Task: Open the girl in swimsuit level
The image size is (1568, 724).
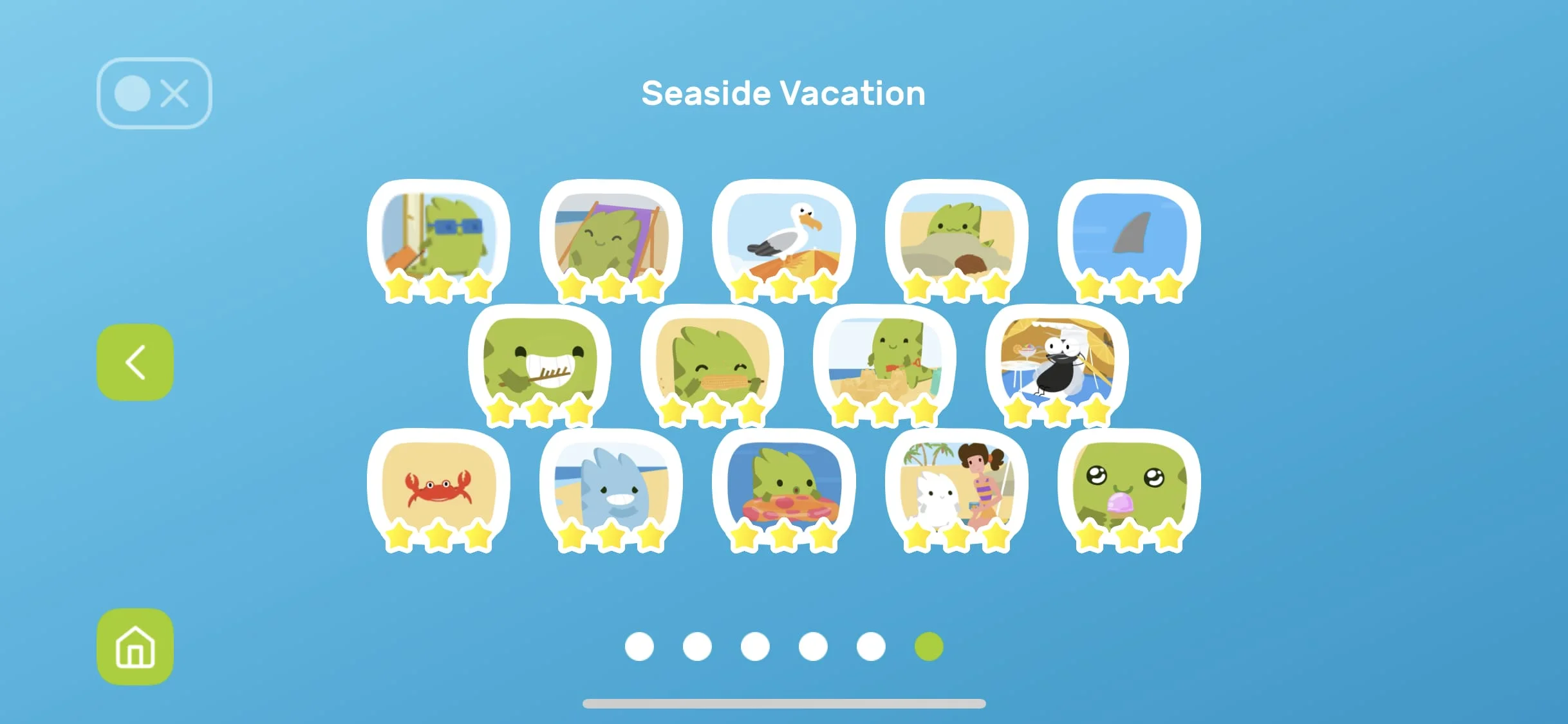Action: click(957, 485)
